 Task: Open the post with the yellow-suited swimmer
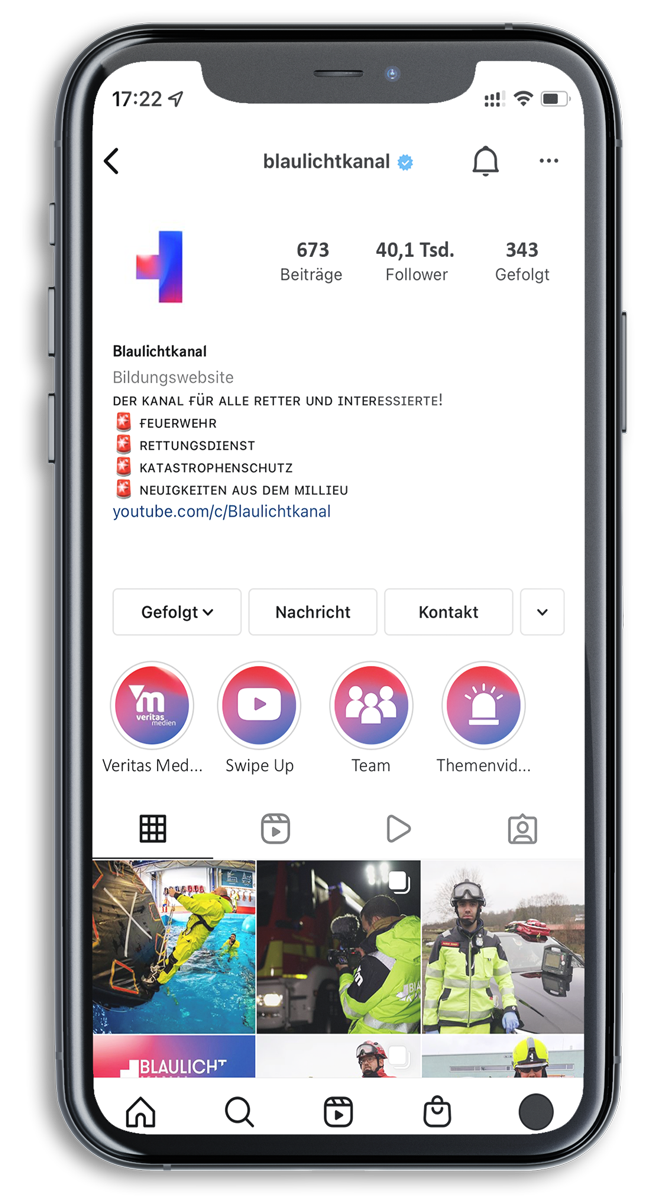pos(174,946)
